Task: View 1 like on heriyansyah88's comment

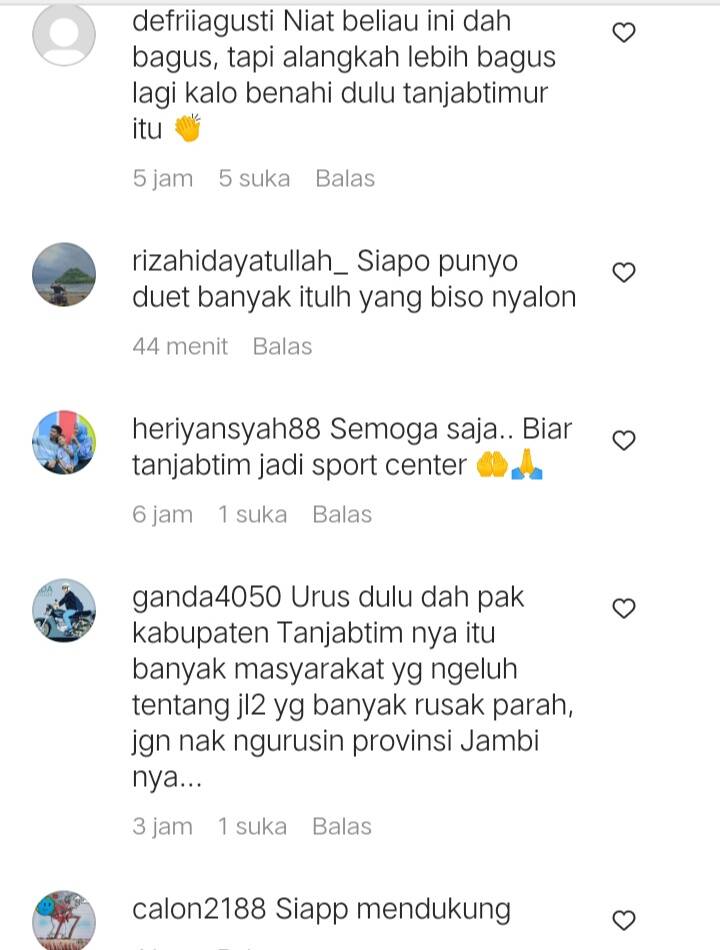Action: coord(252,515)
